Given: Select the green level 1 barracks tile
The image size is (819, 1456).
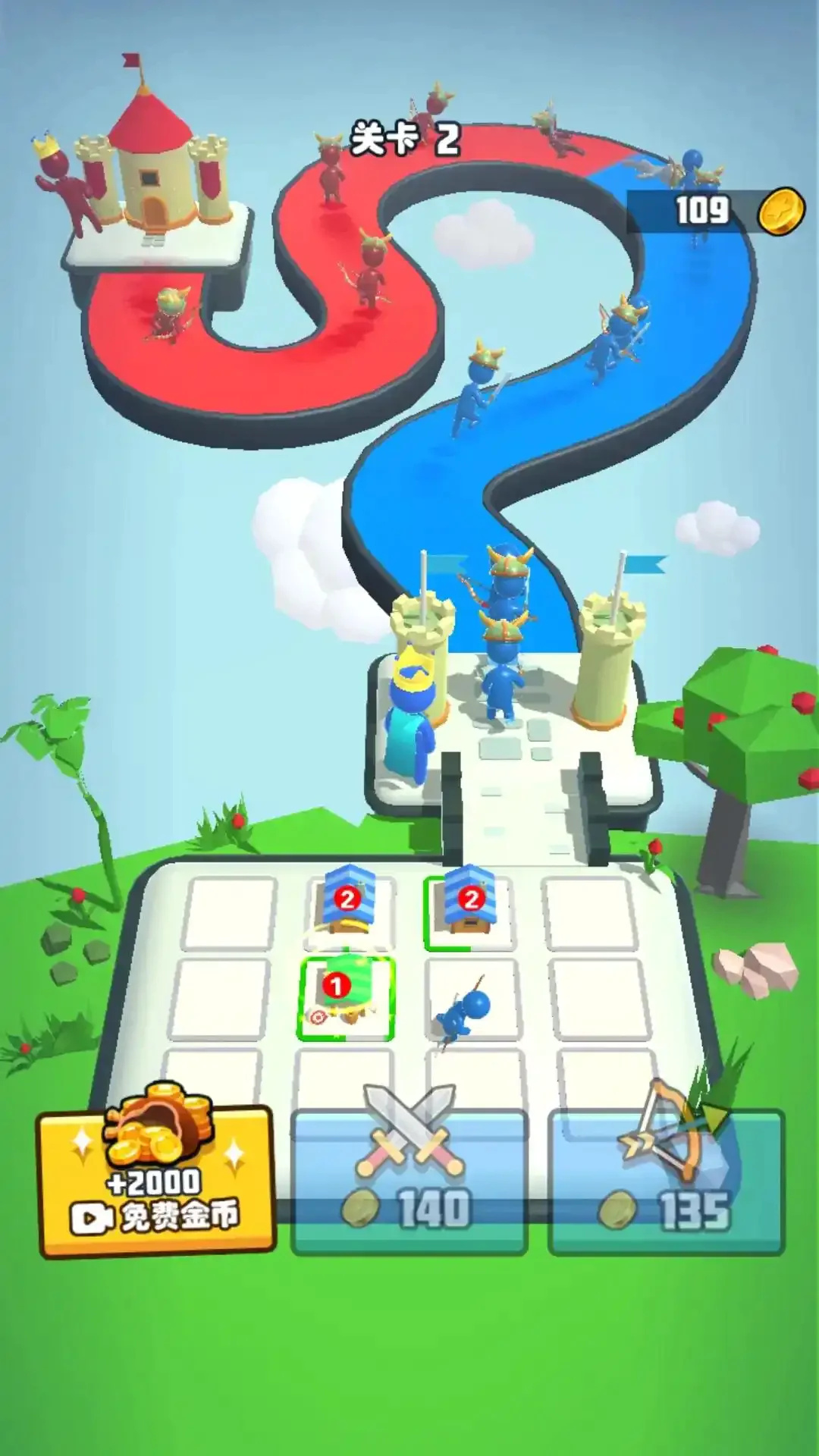Looking at the screenshot, I should (x=346, y=997).
